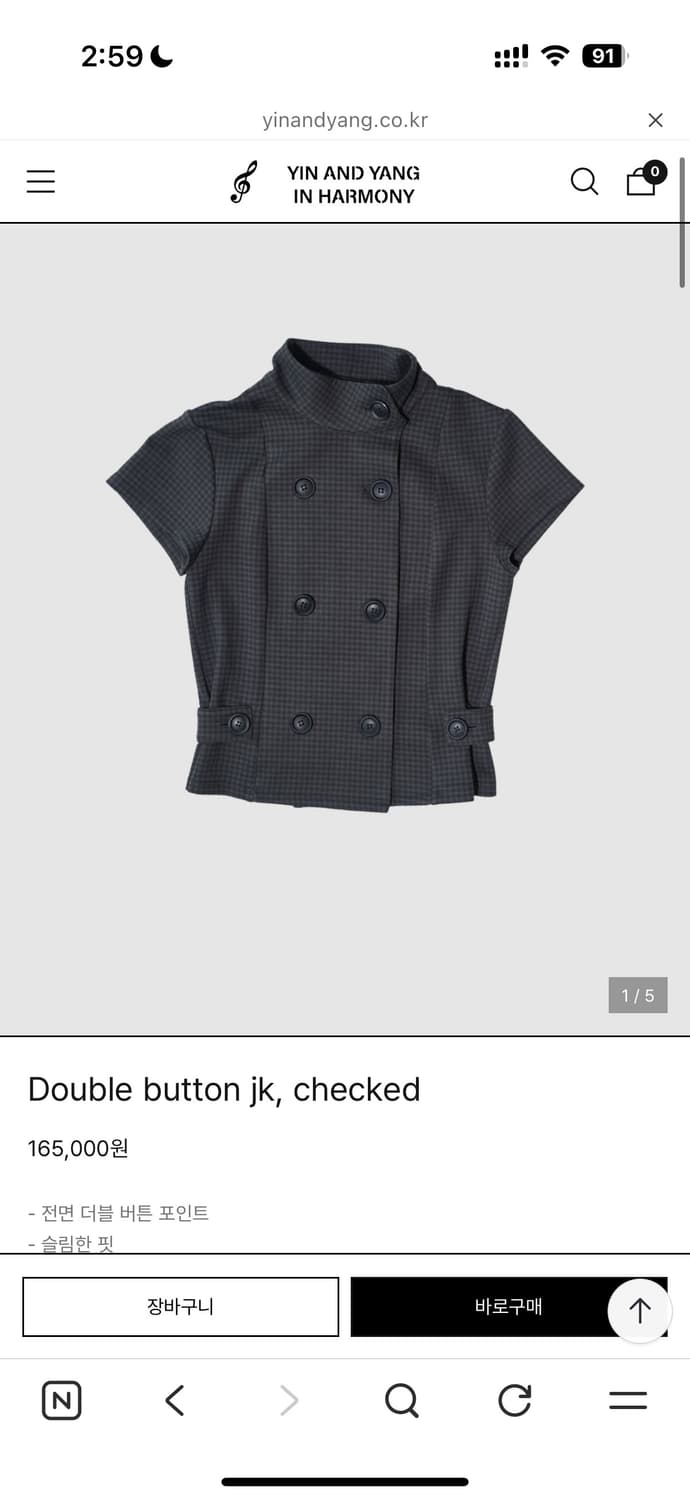690x1500 pixels.
Task: Close the in-app browser page
Action: pyautogui.click(x=655, y=120)
